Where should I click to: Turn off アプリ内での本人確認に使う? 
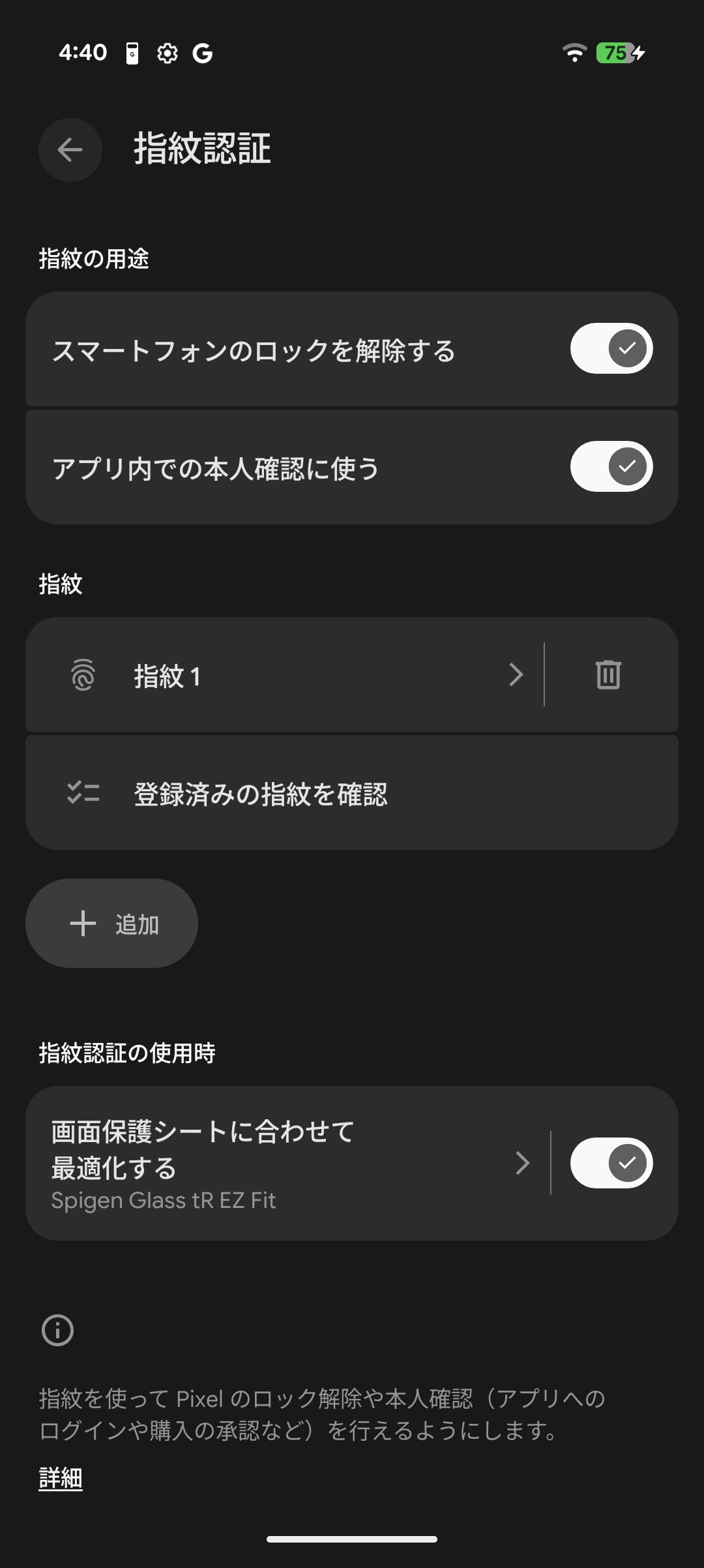pyautogui.click(x=610, y=466)
